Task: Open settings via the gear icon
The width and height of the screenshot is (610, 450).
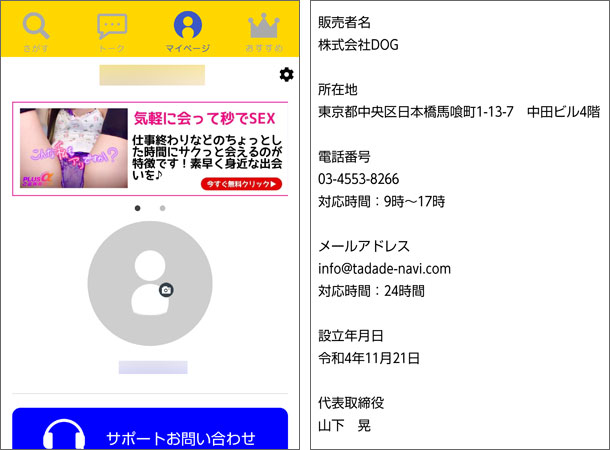Action: pyautogui.click(x=287, y=75)
